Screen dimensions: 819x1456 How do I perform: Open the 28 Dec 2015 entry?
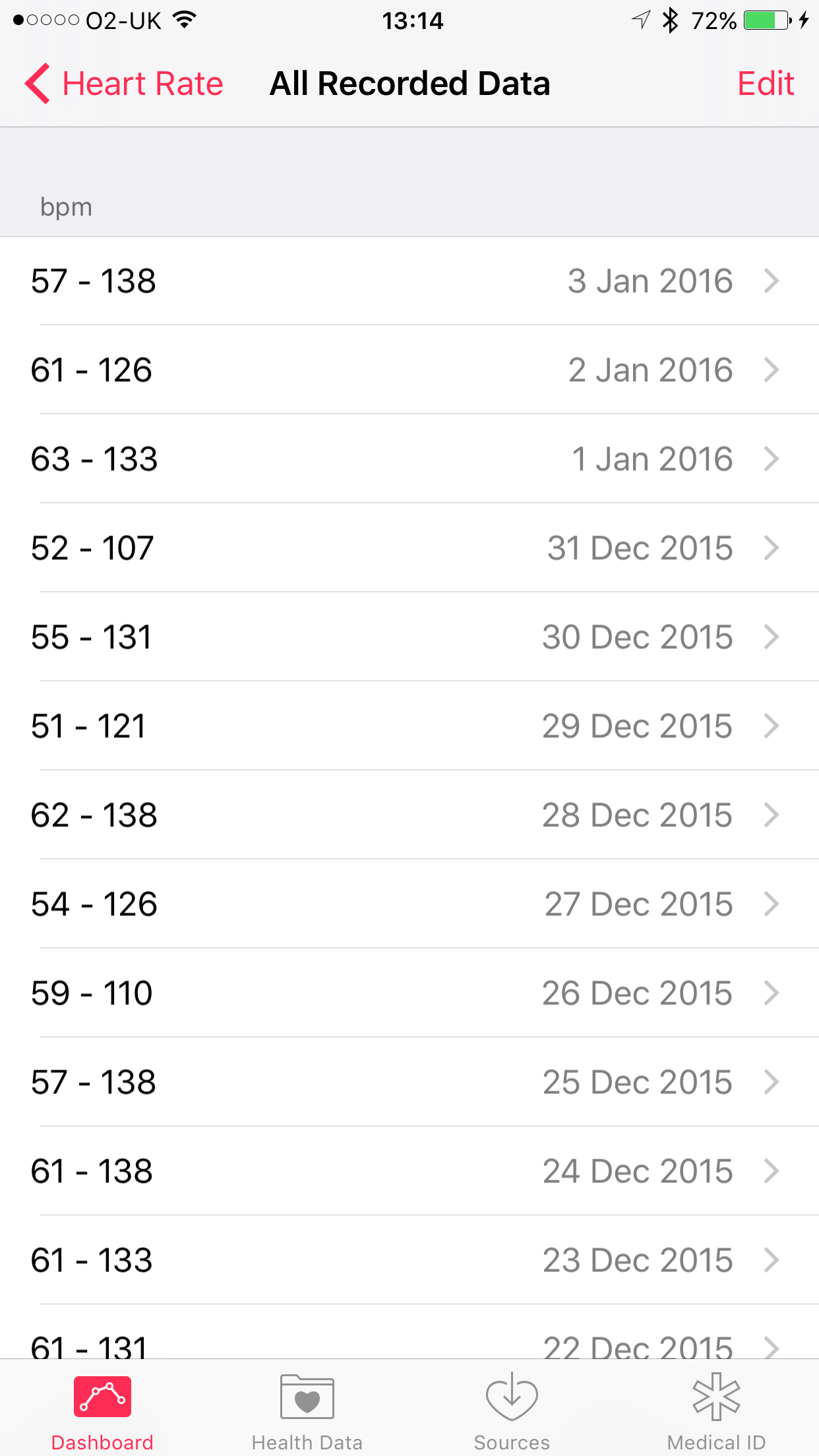pos(409,815)
